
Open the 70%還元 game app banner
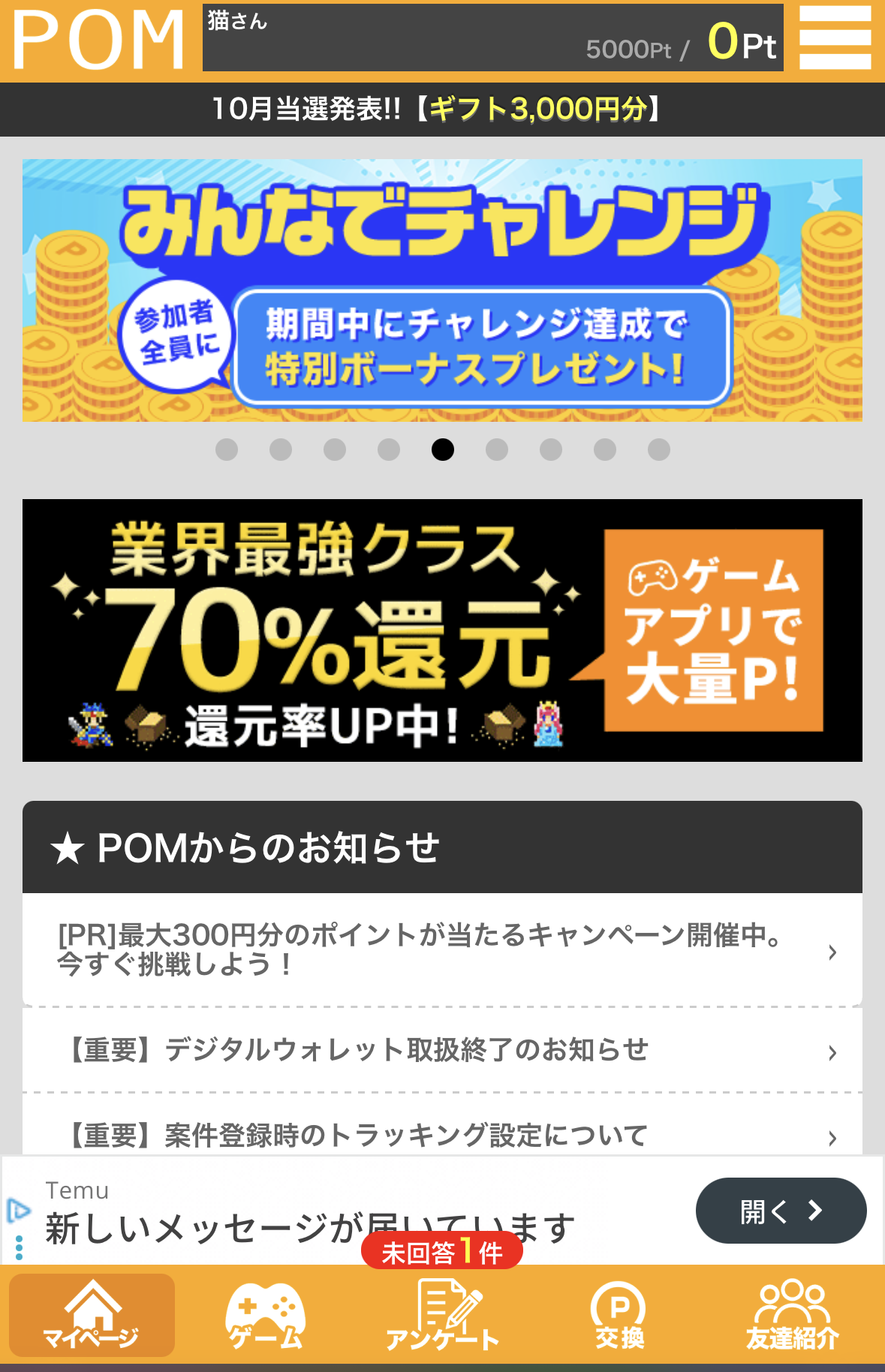pyautogui.click(x=442, y=630)
